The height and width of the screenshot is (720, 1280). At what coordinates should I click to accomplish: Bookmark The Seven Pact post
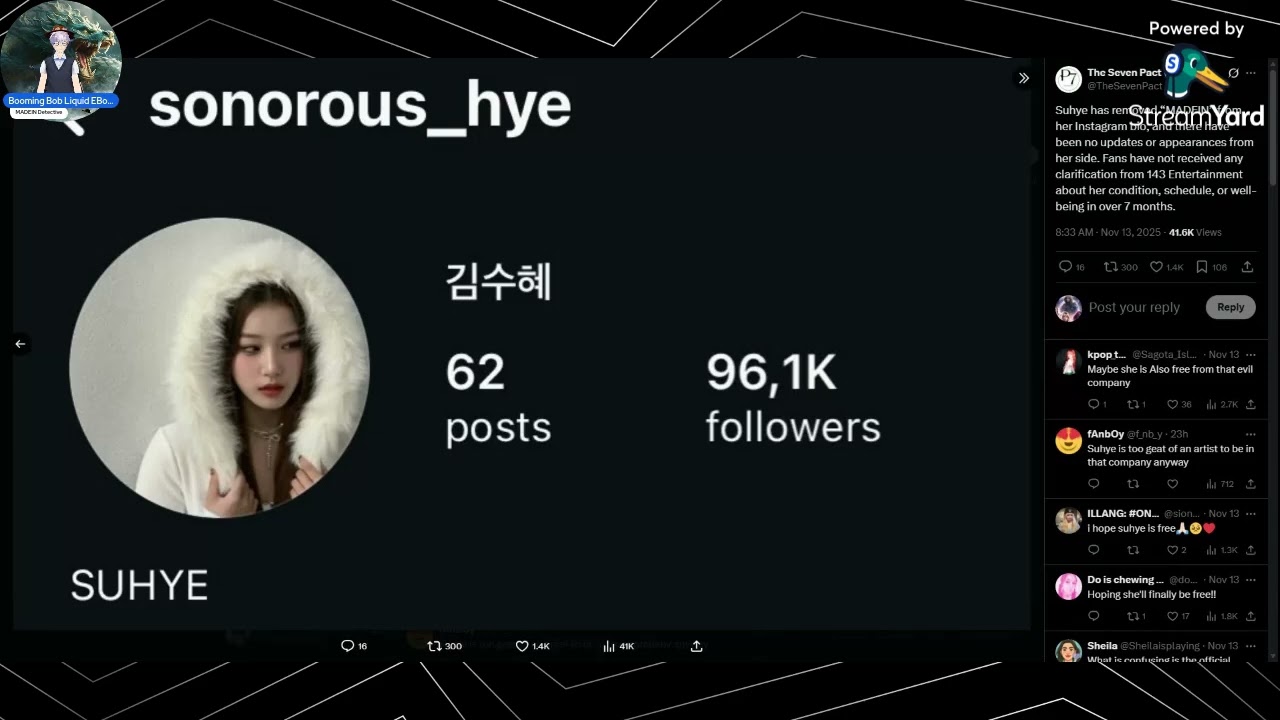(x=1203, y=267)
